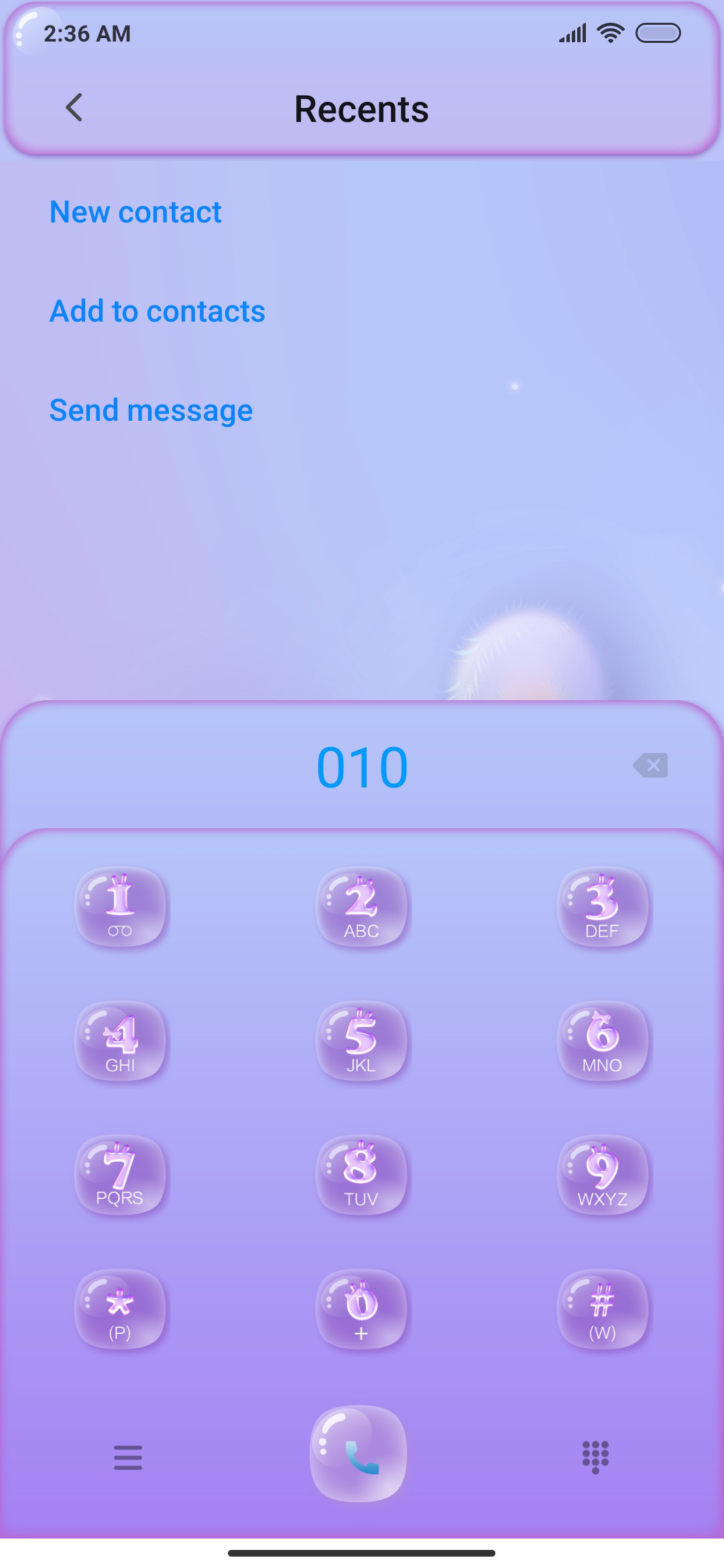Tap the star (P) key
The image size is (724, 1568).
tap(121, 1308)
